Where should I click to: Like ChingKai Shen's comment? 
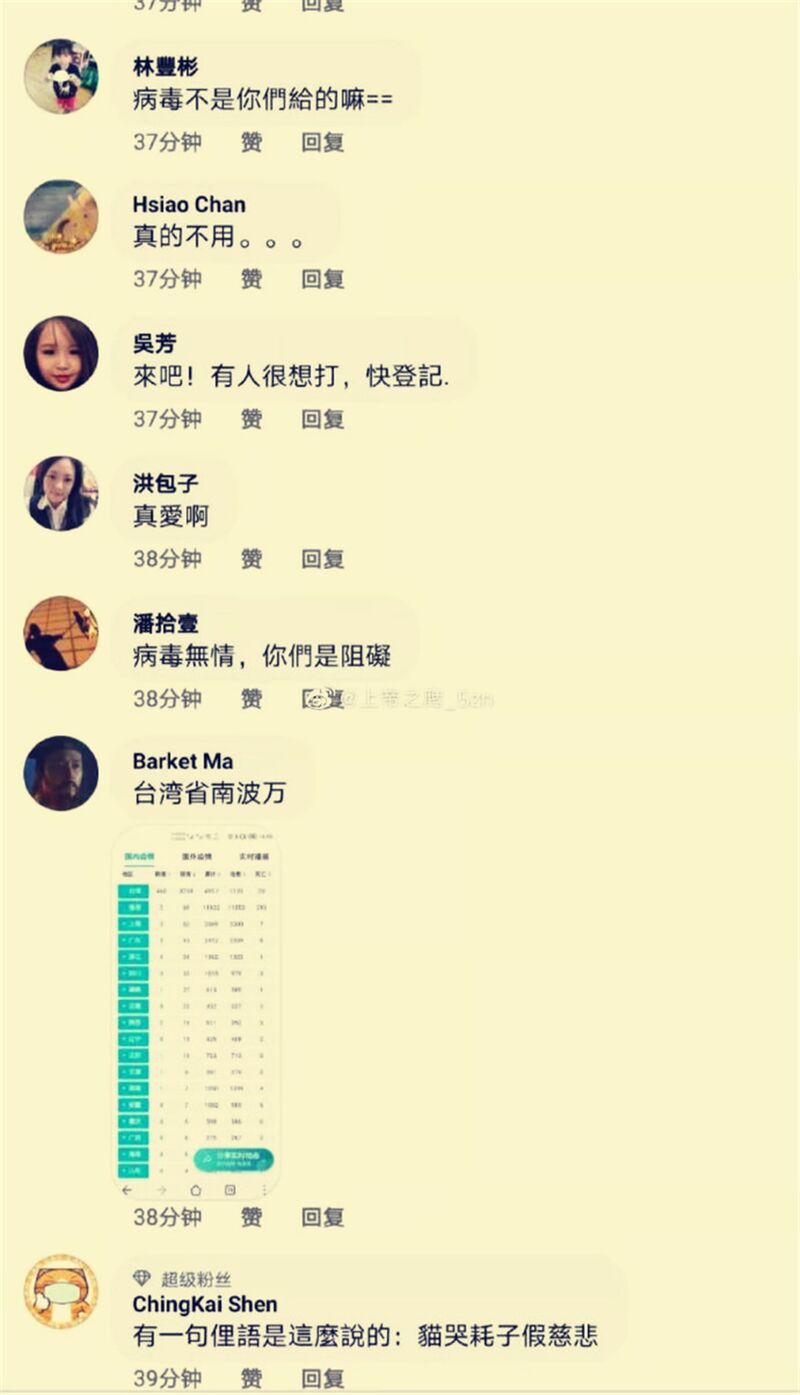coord(251,1379)
